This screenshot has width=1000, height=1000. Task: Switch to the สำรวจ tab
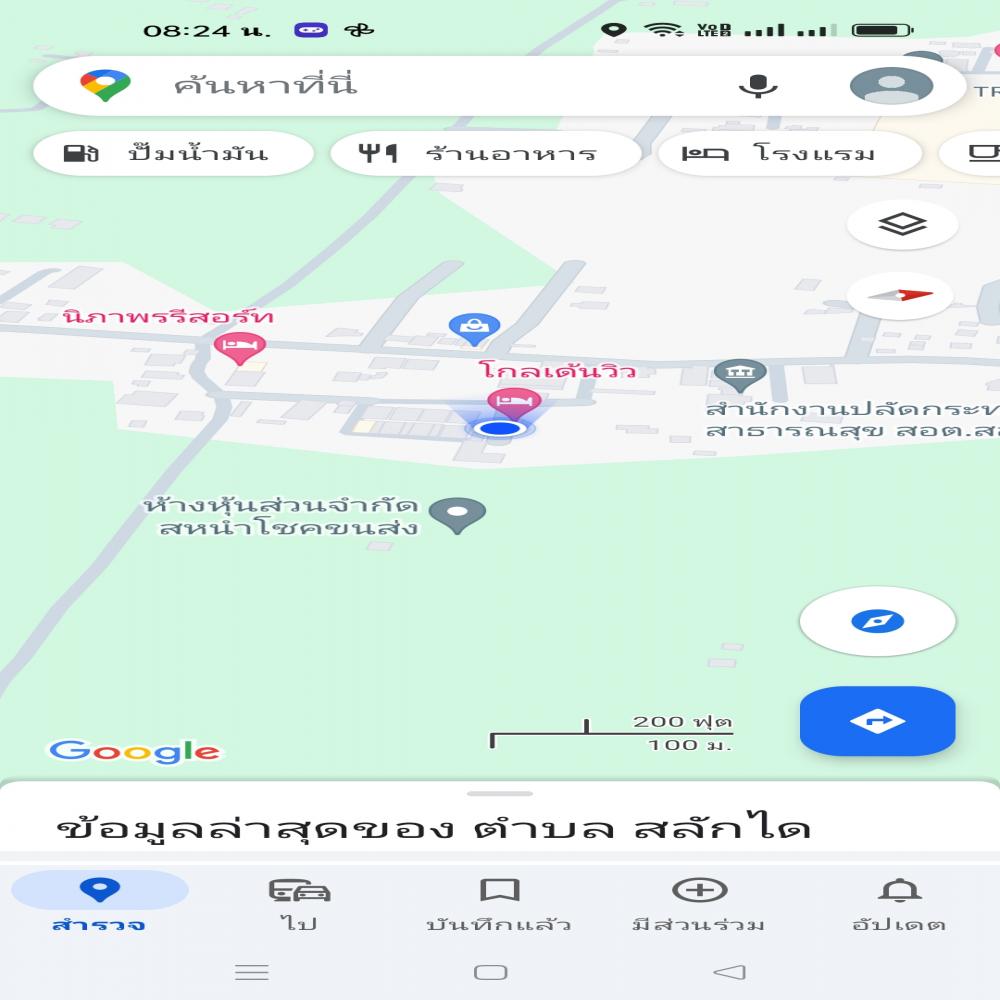(x=99, y=901)
